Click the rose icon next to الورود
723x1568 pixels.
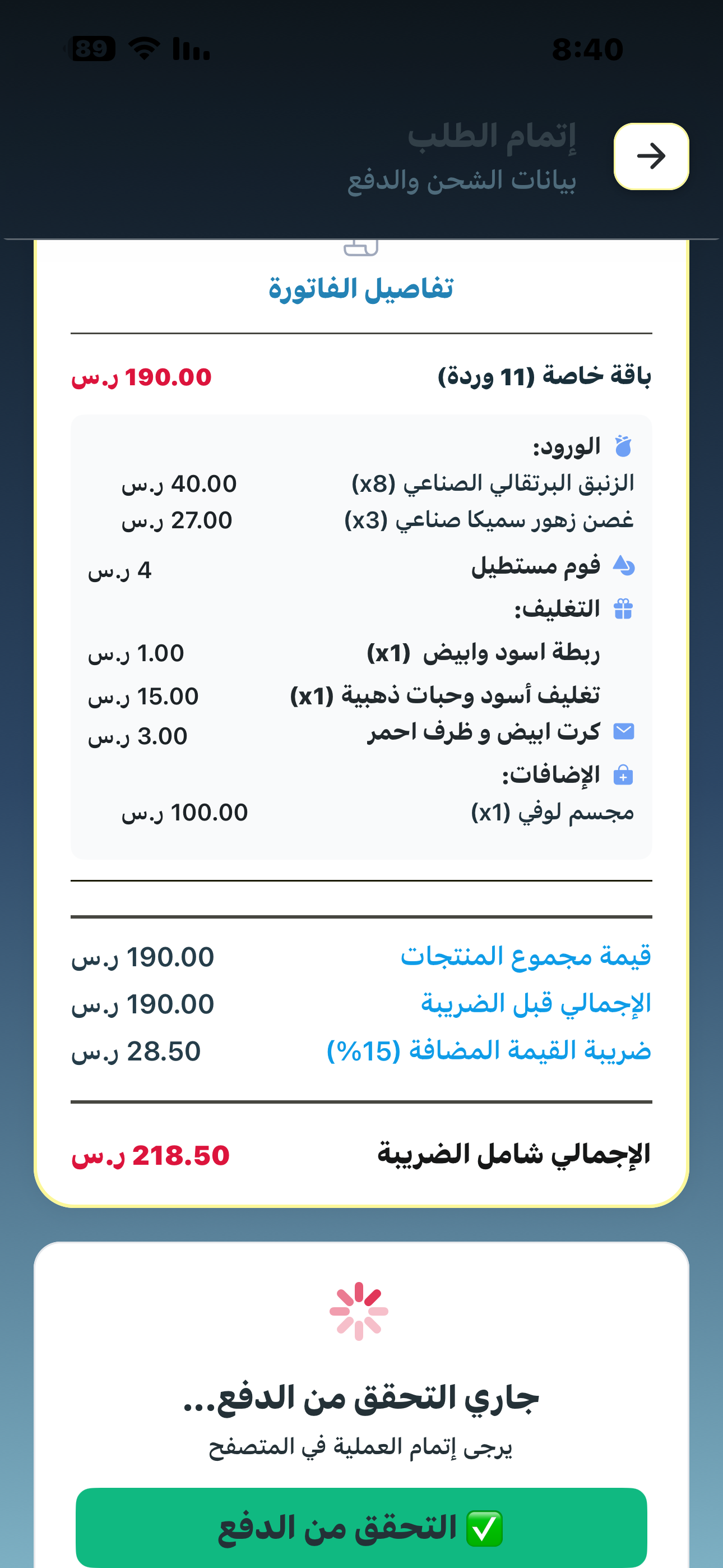624,446
